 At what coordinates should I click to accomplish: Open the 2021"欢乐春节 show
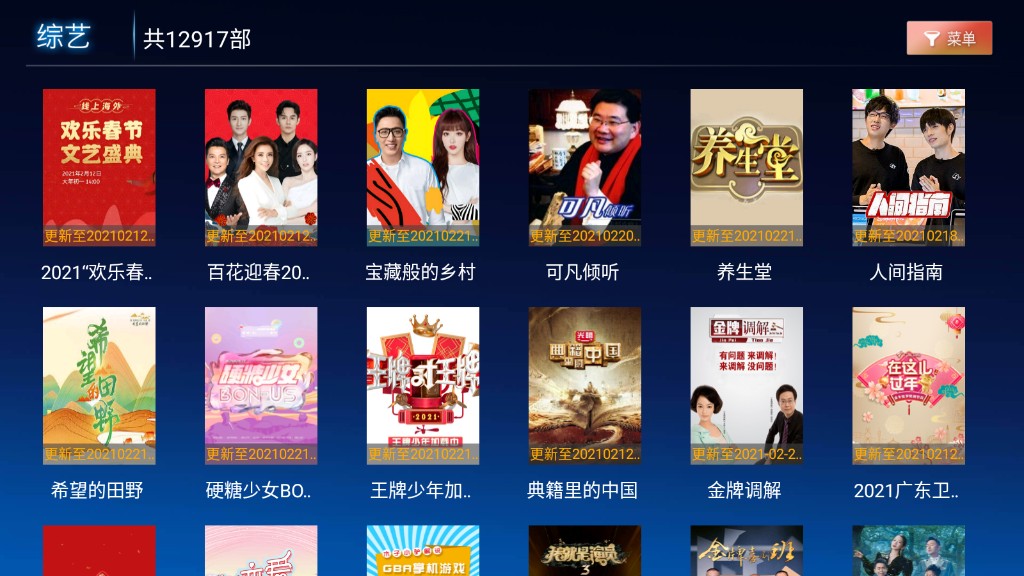pyautogui.click(x=99, y=168)
